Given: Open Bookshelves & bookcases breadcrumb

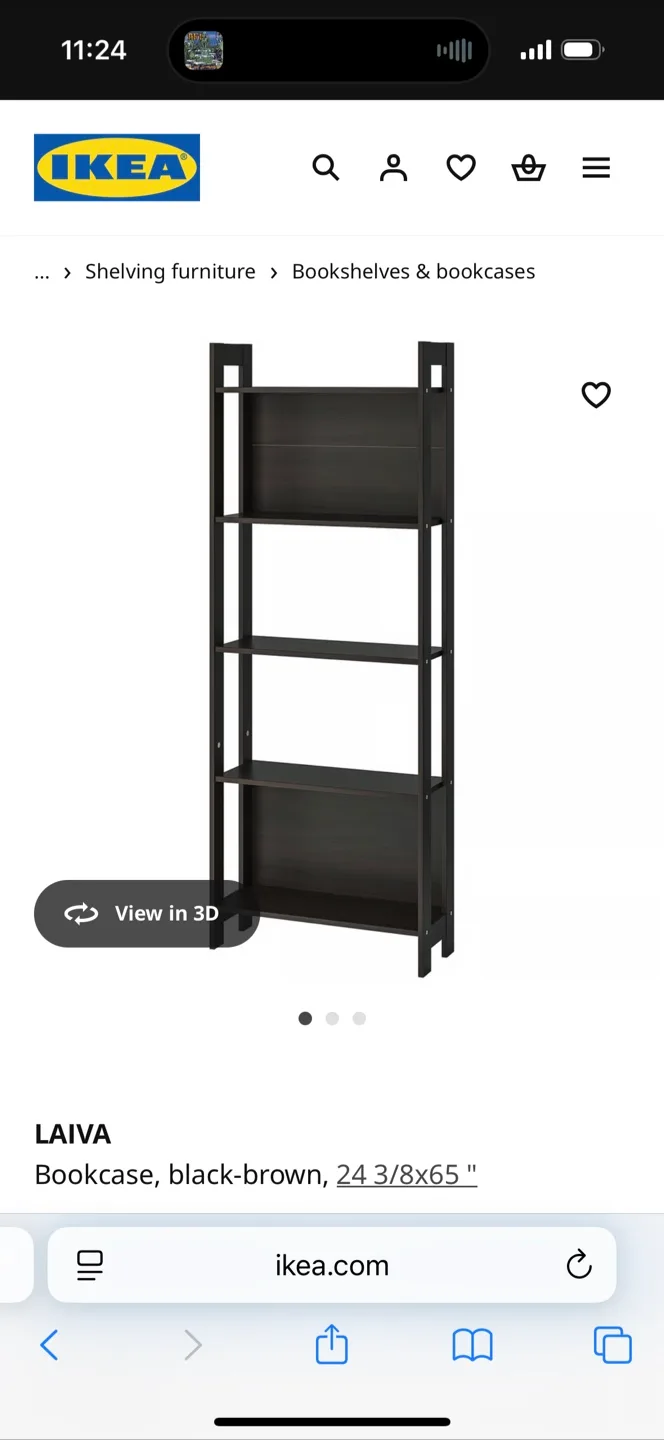Looking at the screenshot, I should [413, 272].
